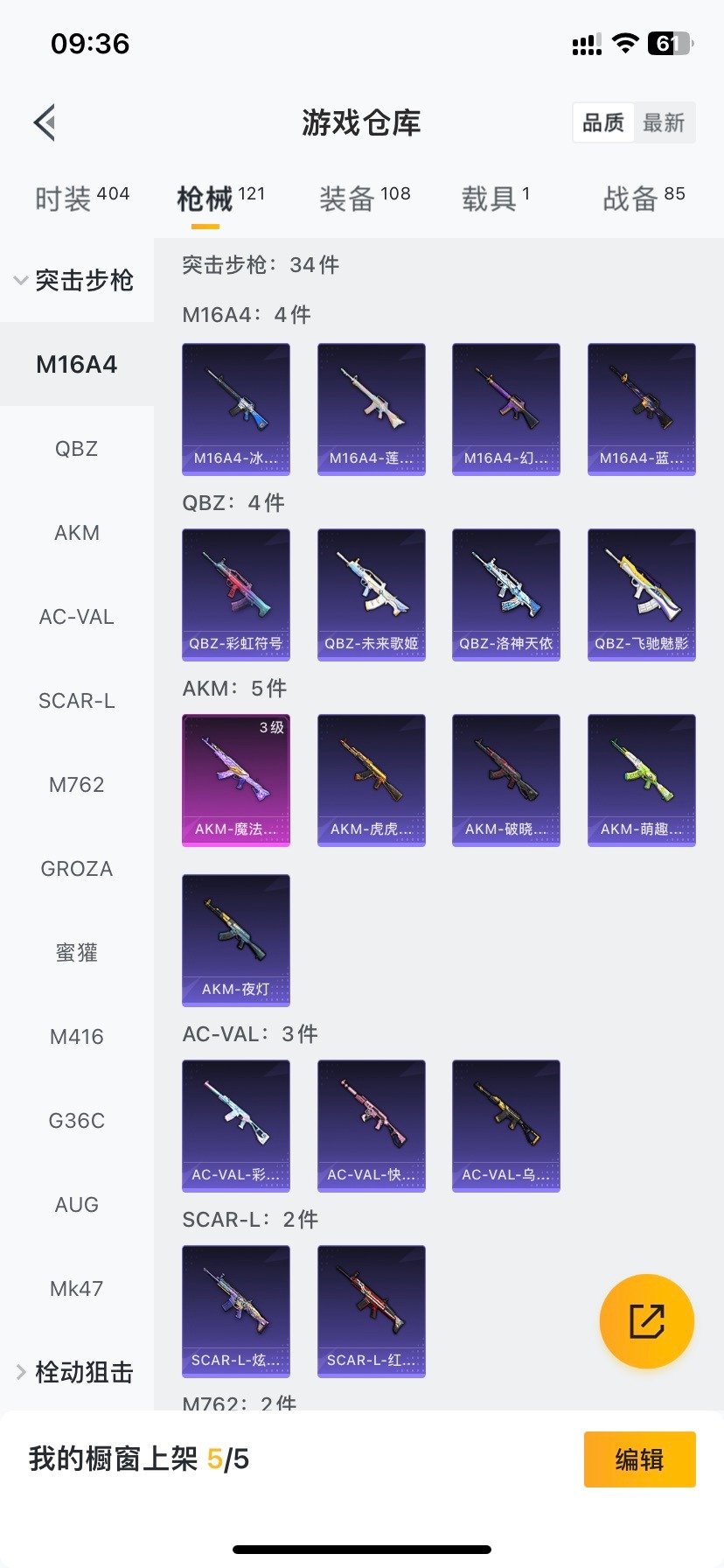
Task: Collapse the 突击步枪 category
Action: tap(76, 280)
